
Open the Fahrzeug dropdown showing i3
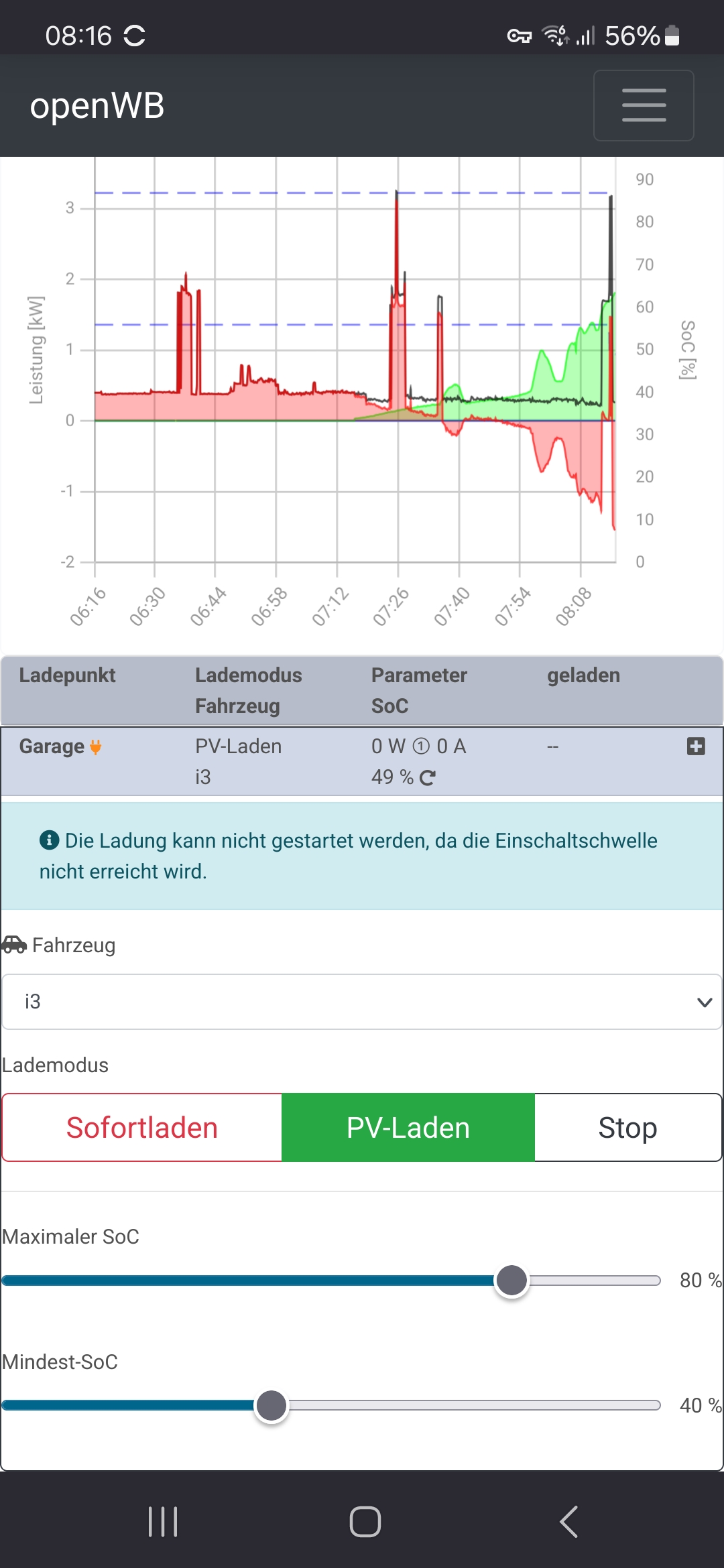362,1002
